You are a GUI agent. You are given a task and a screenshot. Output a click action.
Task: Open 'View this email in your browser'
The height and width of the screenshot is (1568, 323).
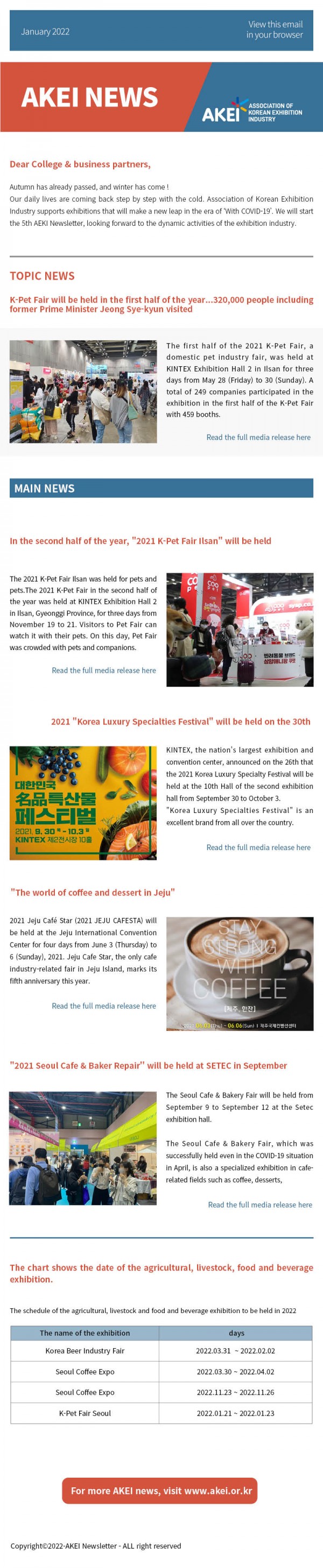[x=274, y=29]
